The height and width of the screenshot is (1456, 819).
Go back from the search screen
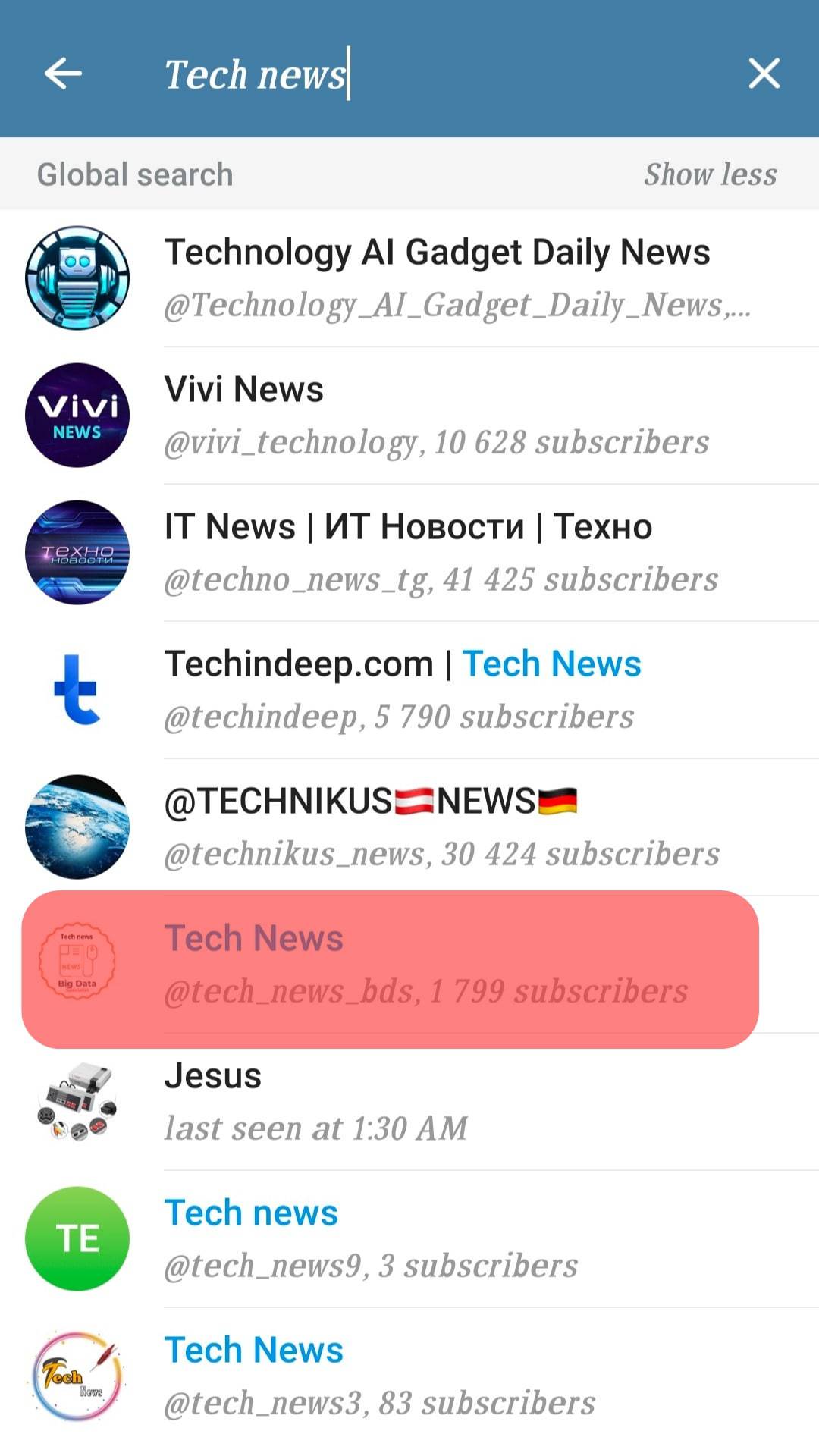(63, 74)
